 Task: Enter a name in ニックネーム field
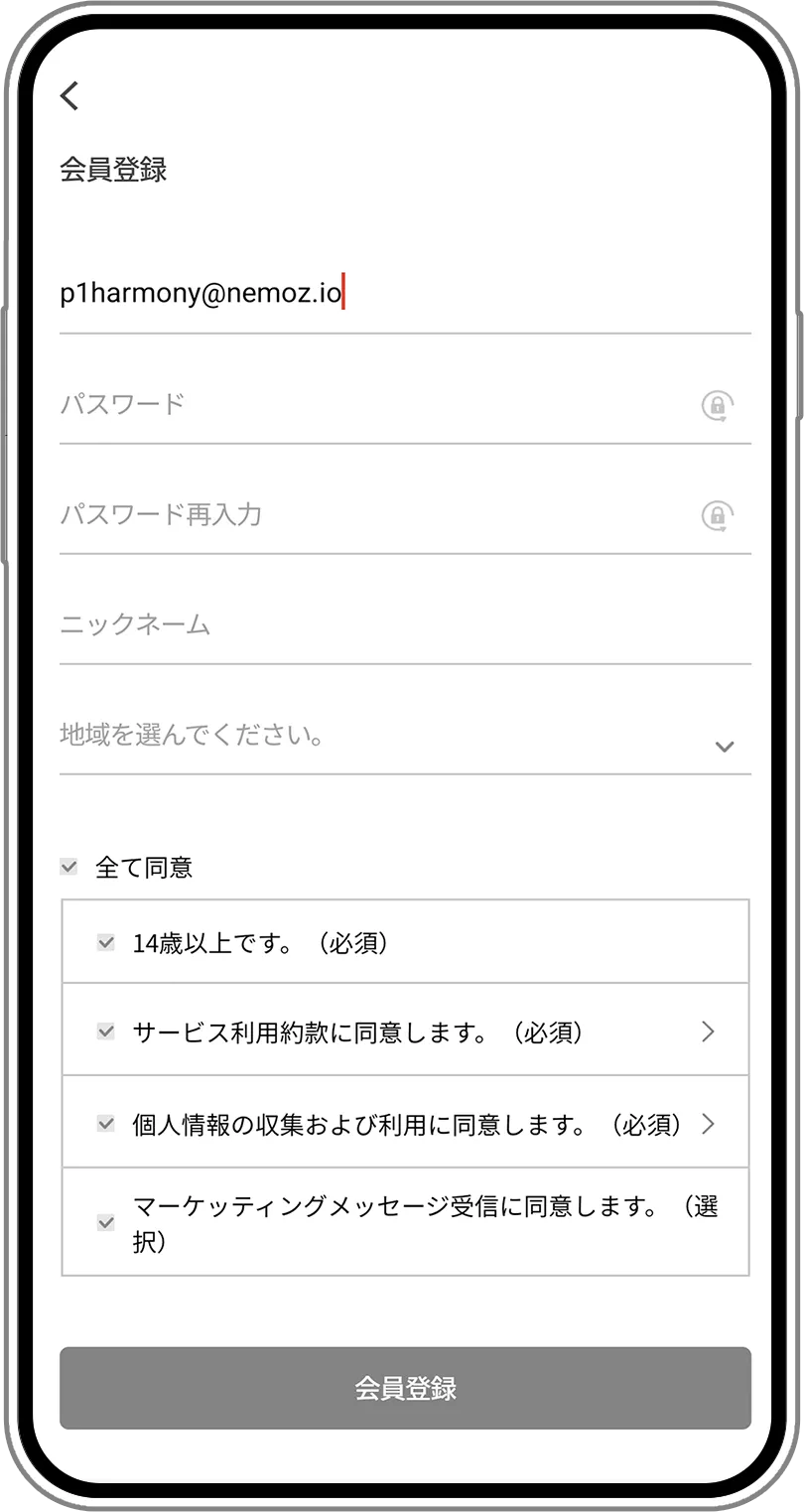[x=397, y=625]
